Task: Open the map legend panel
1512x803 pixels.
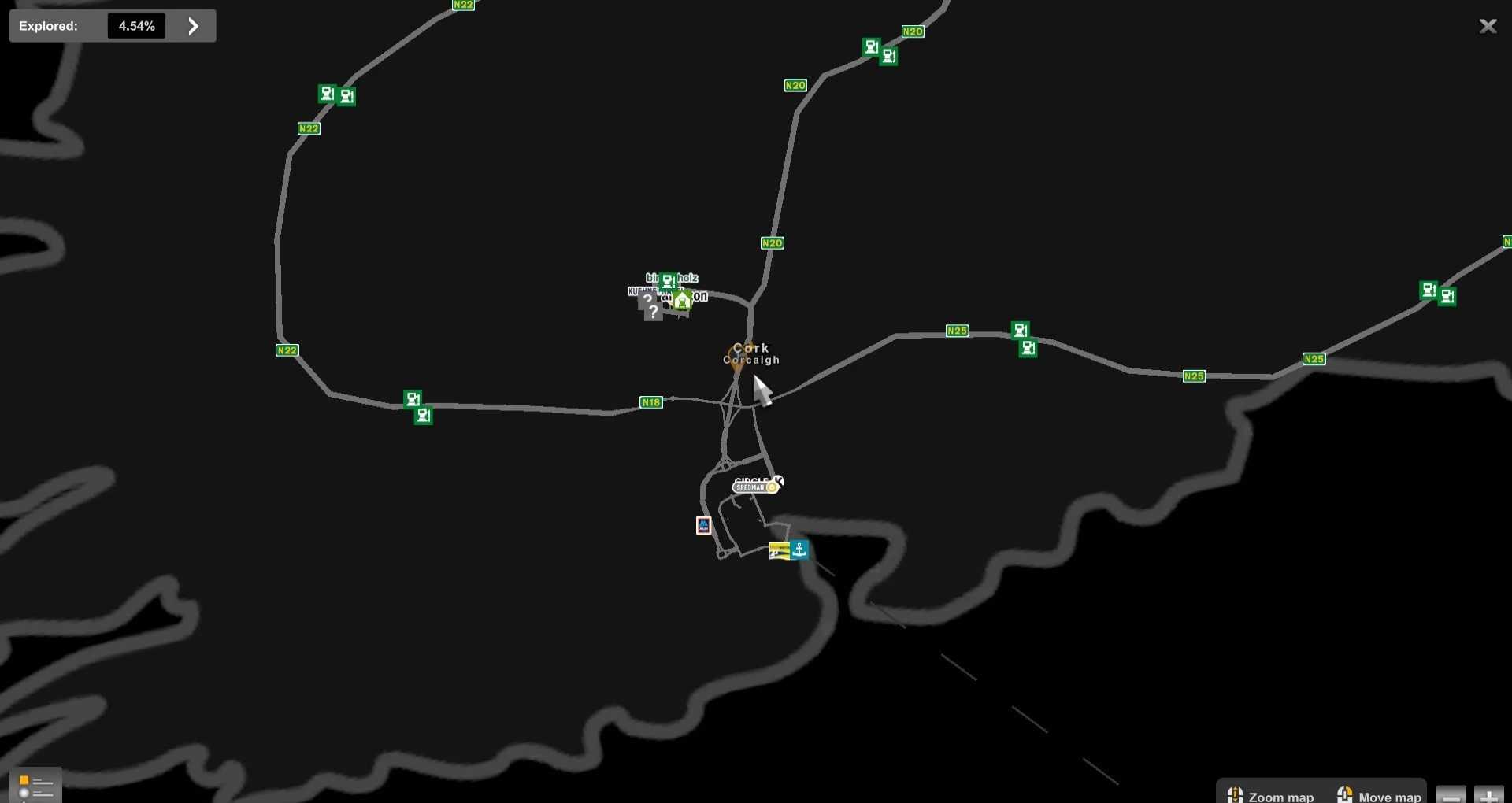Action: 35,786
